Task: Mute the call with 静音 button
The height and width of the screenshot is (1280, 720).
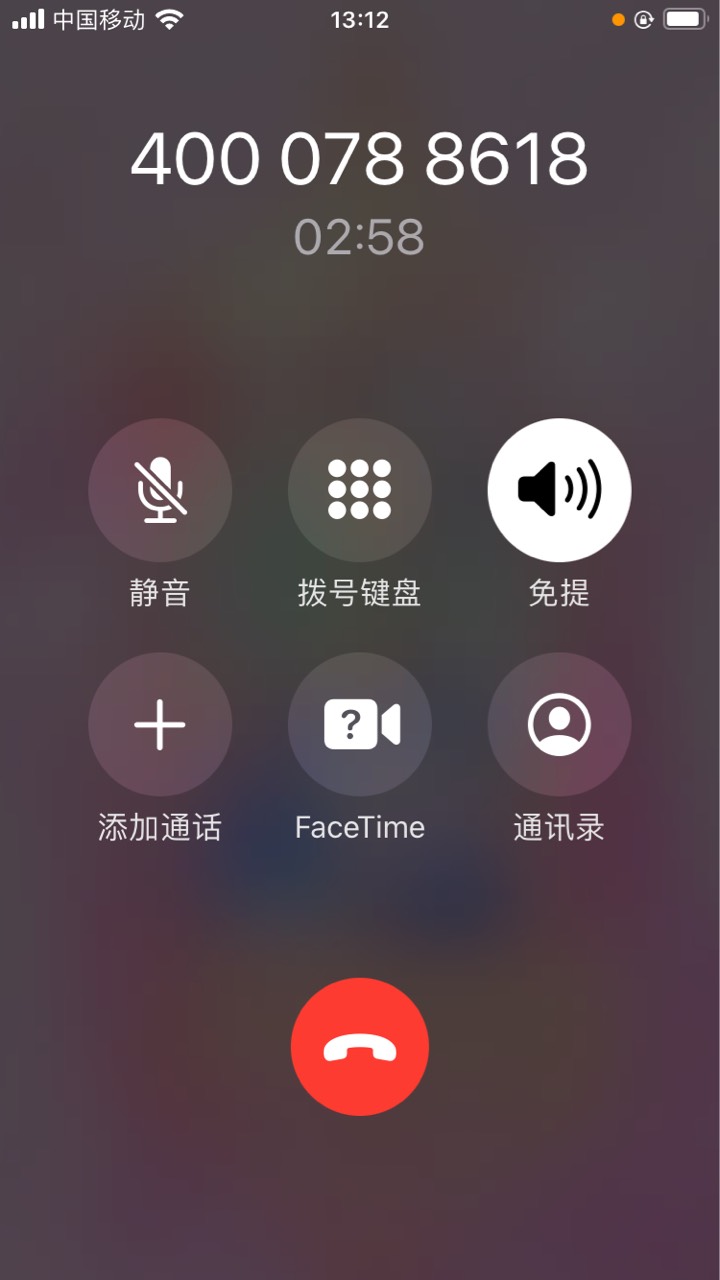Action: tap(160, 490)
